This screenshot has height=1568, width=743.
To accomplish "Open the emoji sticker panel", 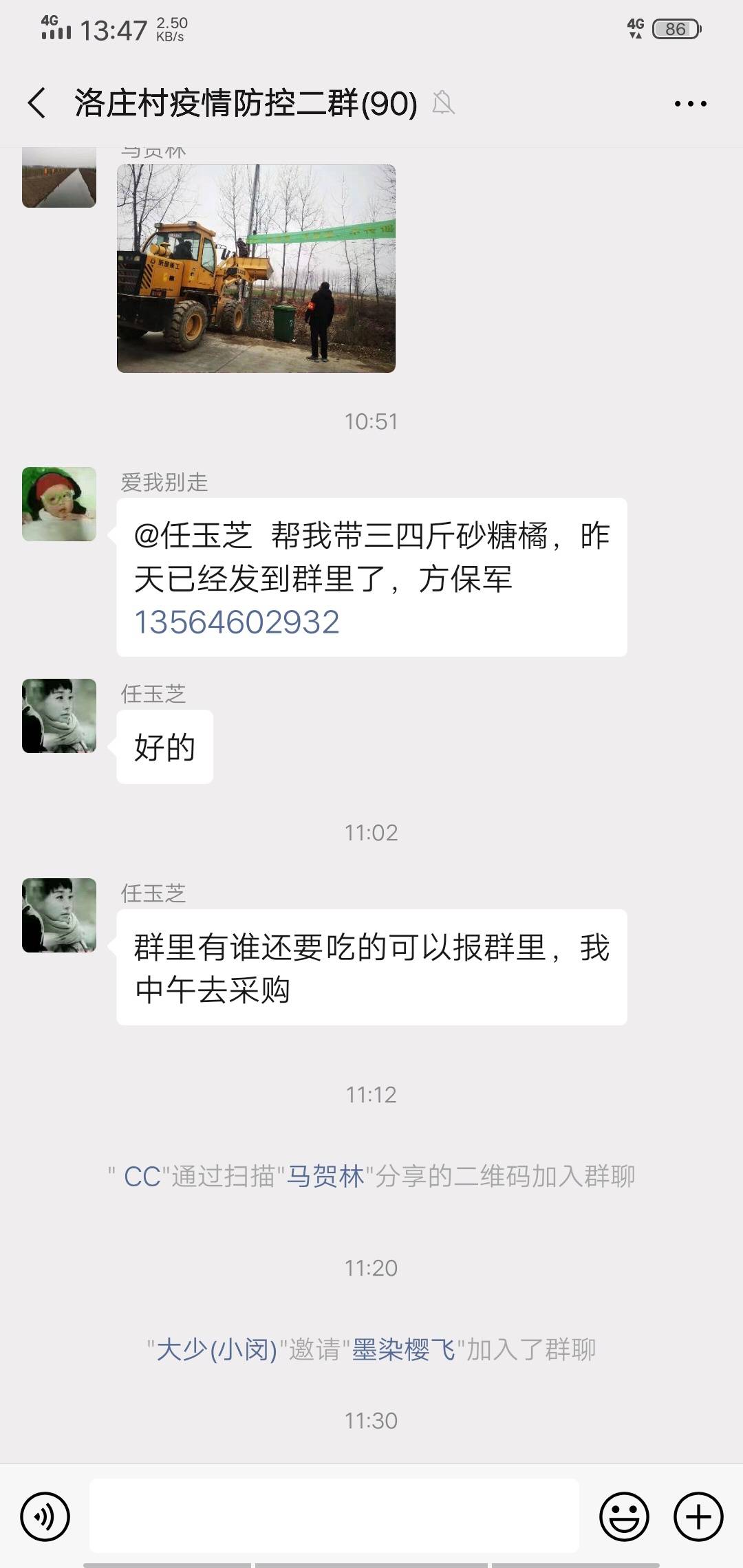I will tap(624, 1516).
